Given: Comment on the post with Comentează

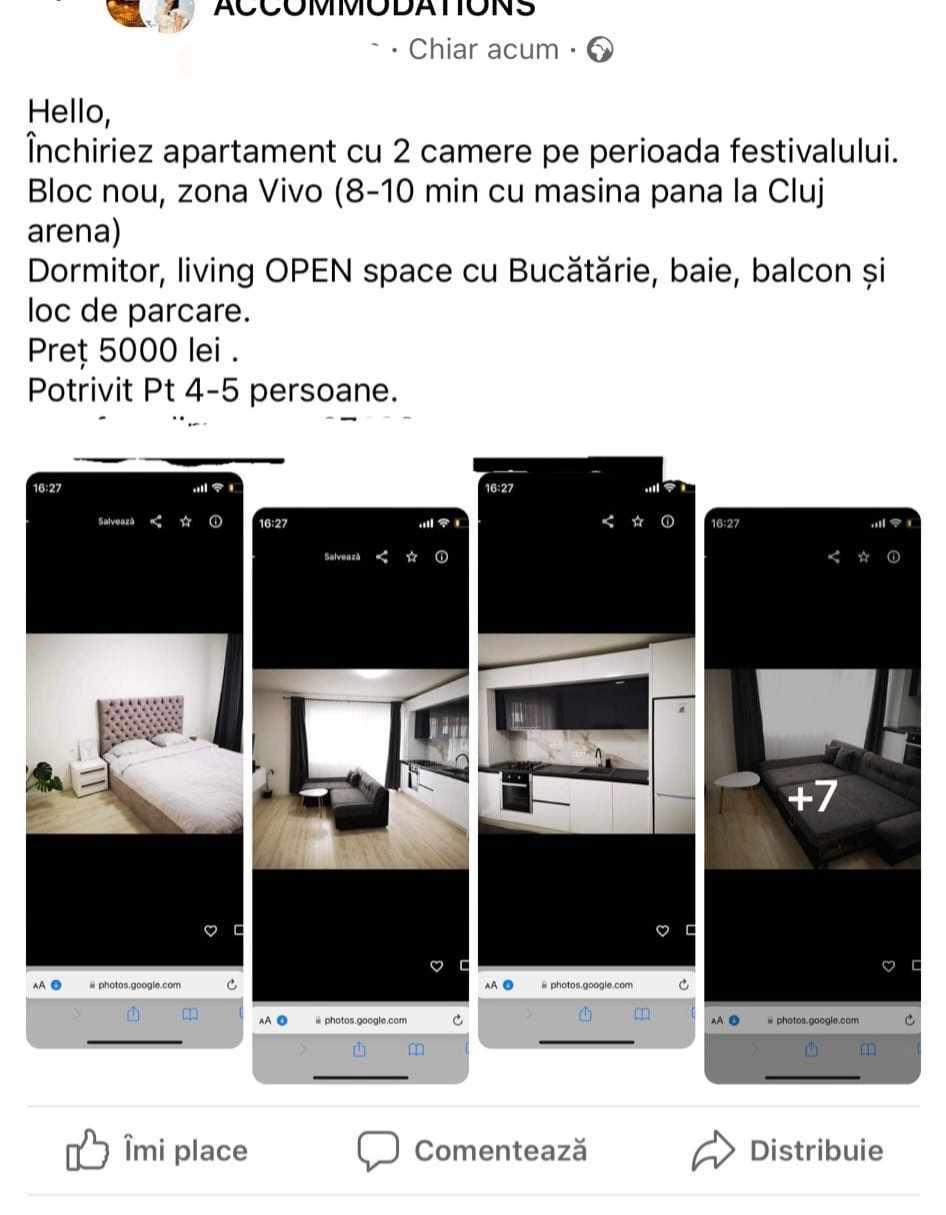Looking at the screenshot, I should (x=472, y=1151).
